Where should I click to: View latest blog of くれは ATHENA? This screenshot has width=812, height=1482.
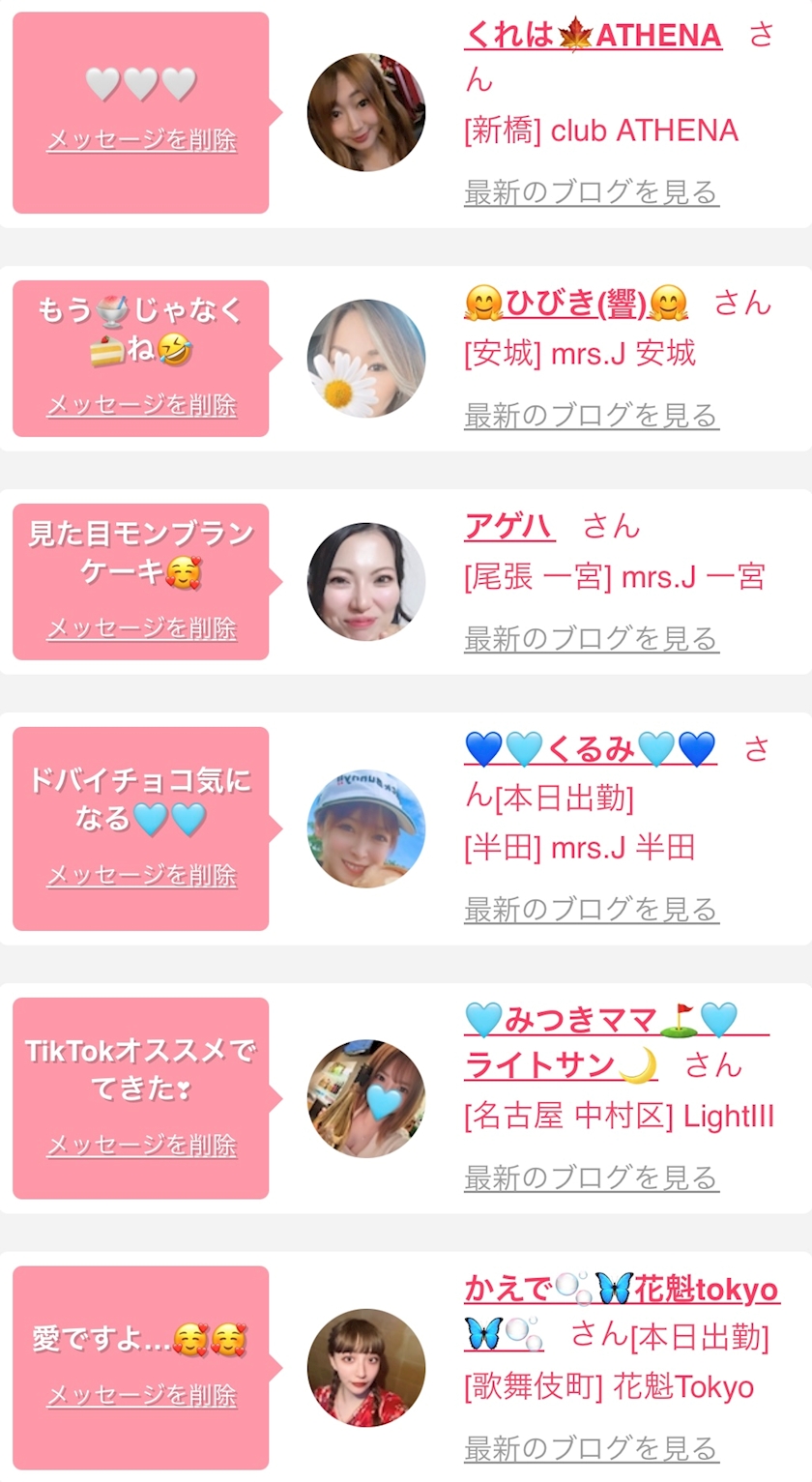(x=591, y=192)
